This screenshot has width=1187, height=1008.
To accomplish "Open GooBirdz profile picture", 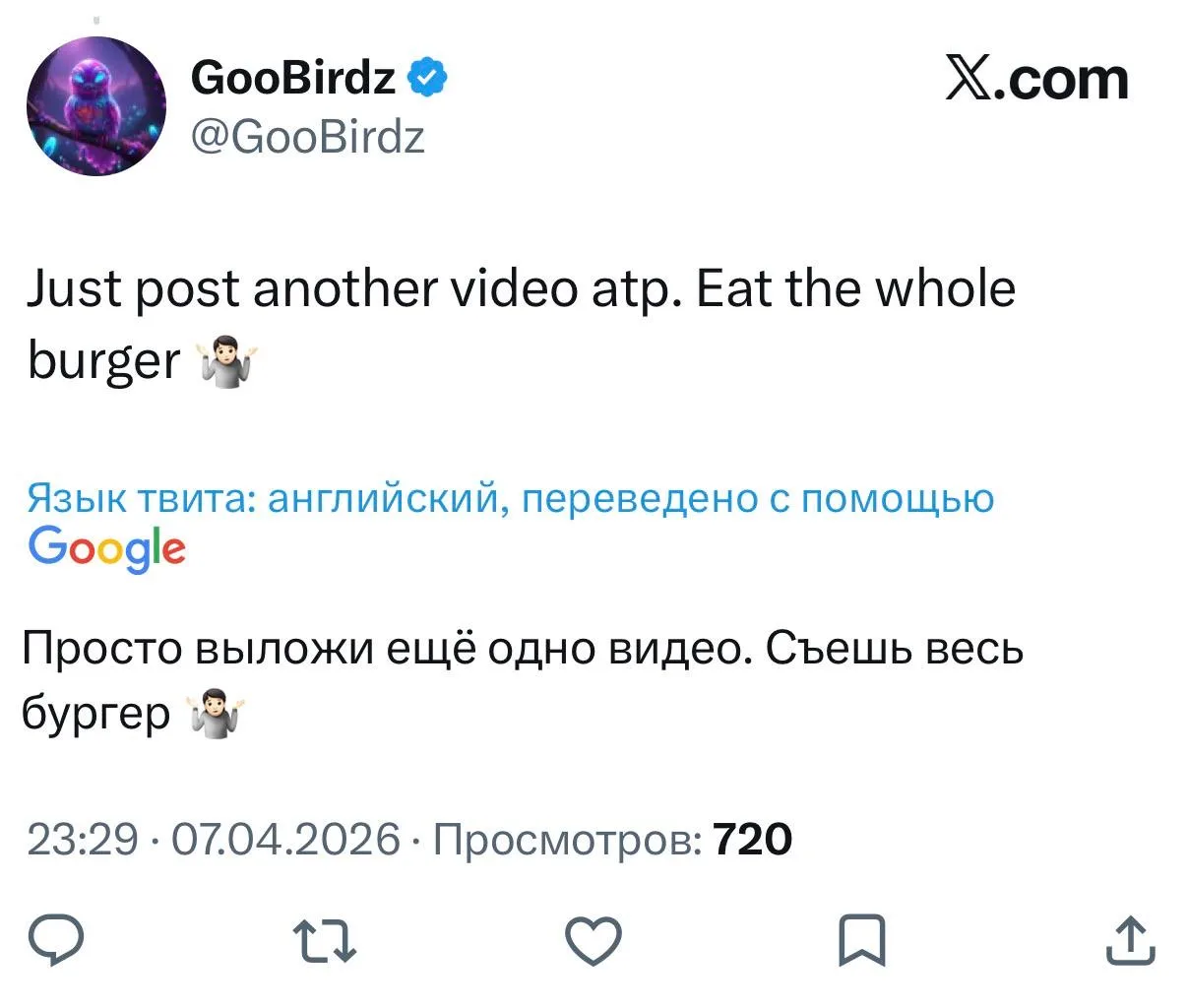I will 96,106.
